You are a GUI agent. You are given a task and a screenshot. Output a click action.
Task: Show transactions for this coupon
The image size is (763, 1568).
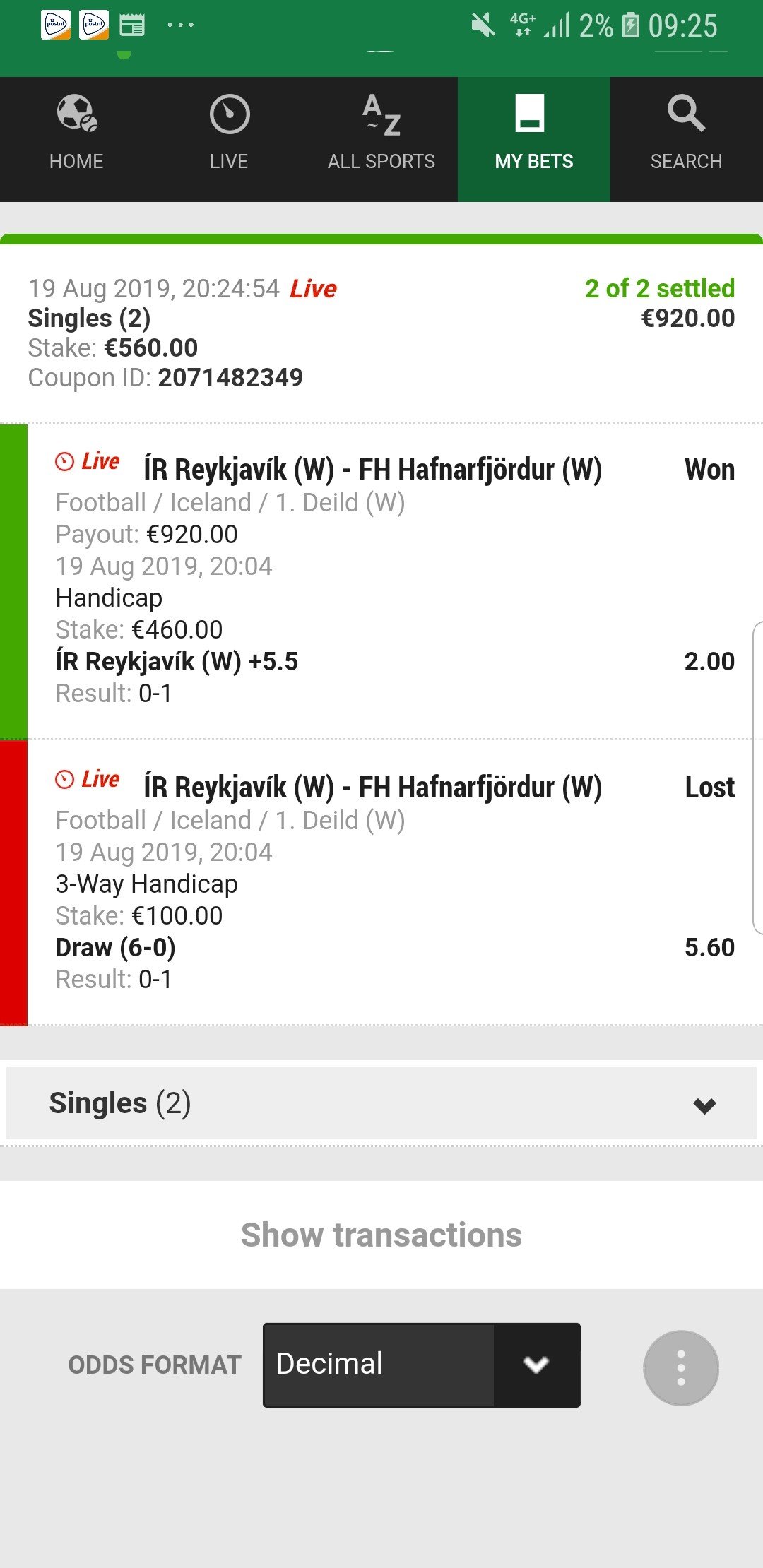tap(381, 1235)
